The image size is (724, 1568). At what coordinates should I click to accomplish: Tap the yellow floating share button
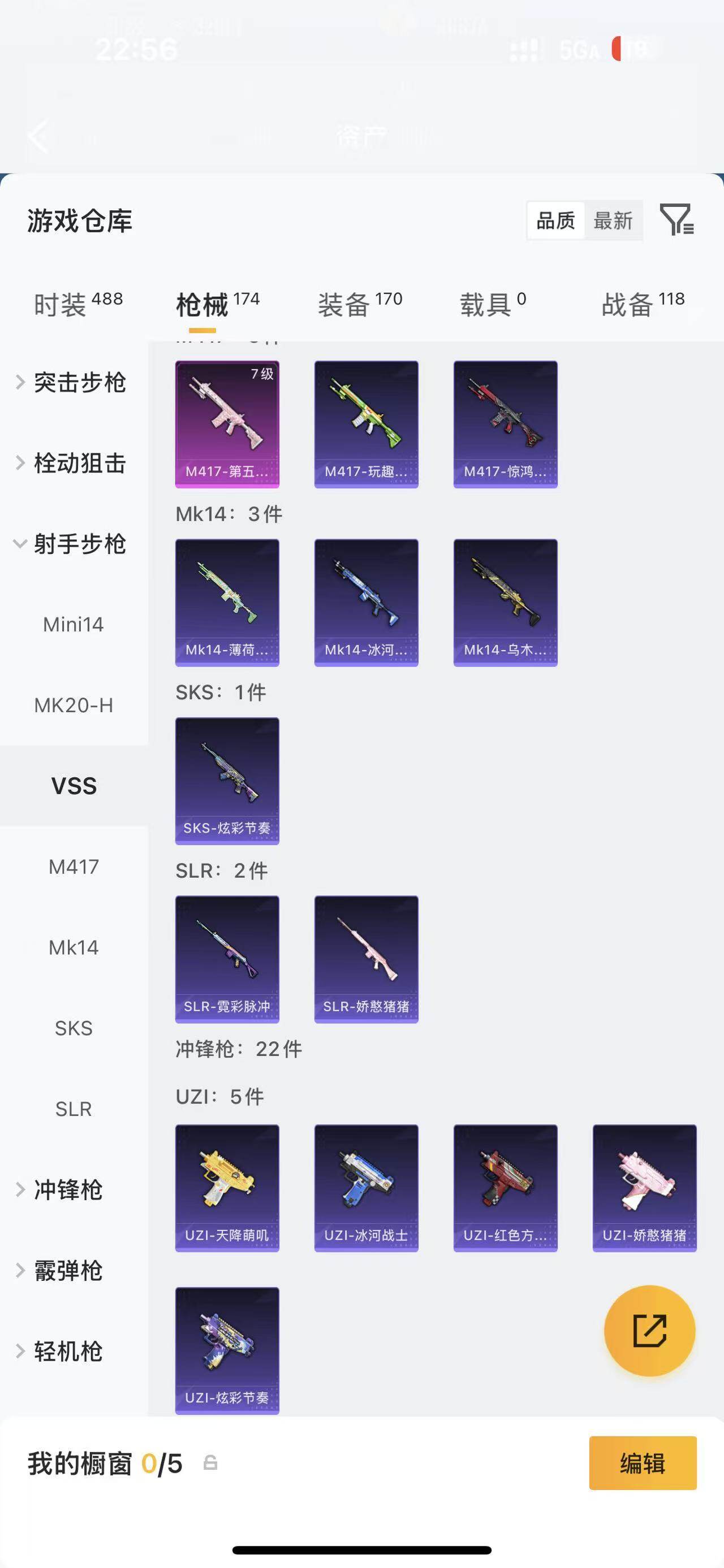pyautogui.click(x=649, y=1330)
